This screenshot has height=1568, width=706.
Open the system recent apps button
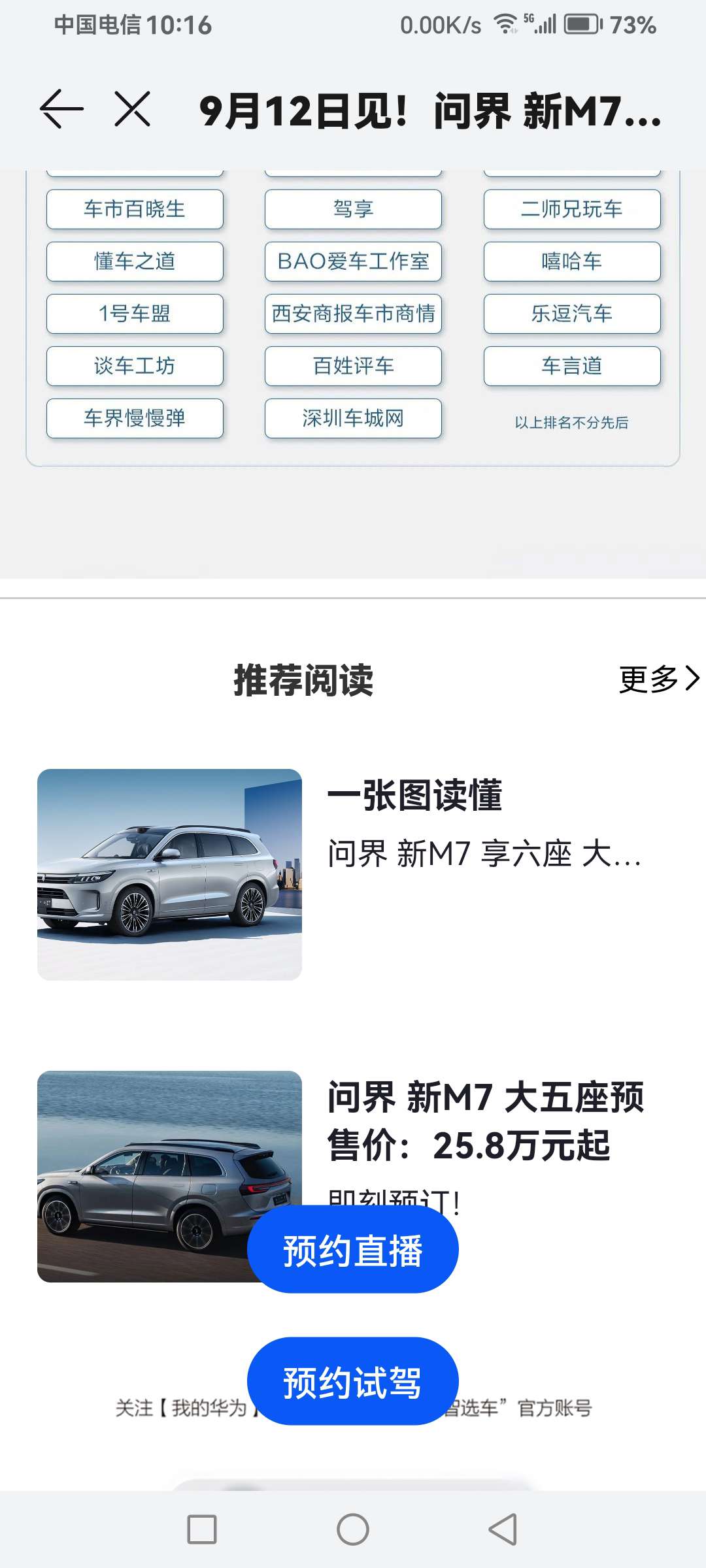pyautogui.click(x=202, y=1529)
